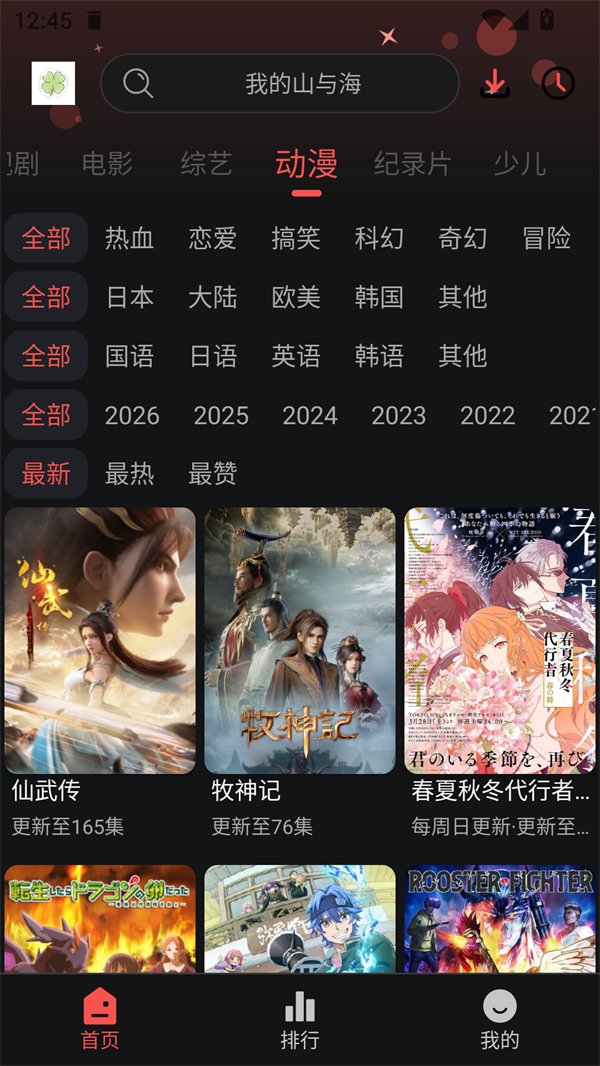Sort the list by 最热

[130, 474]
